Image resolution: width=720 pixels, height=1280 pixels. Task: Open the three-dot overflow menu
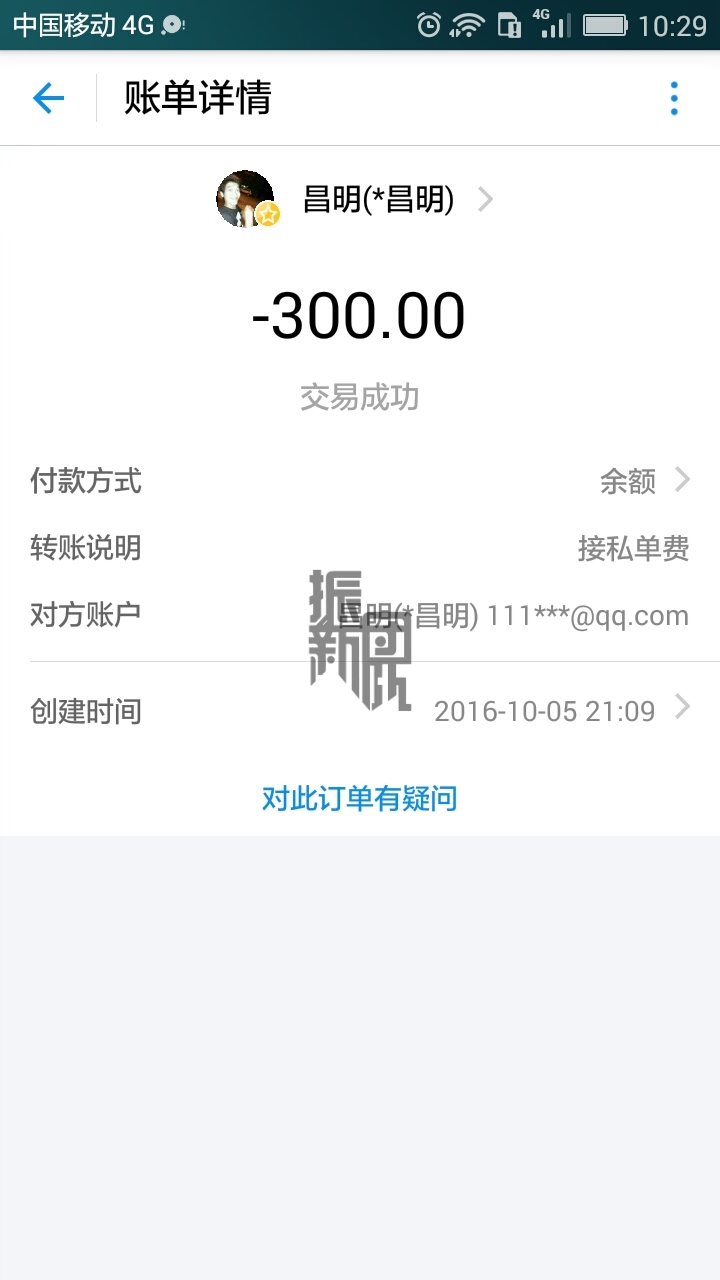point(674,98)
